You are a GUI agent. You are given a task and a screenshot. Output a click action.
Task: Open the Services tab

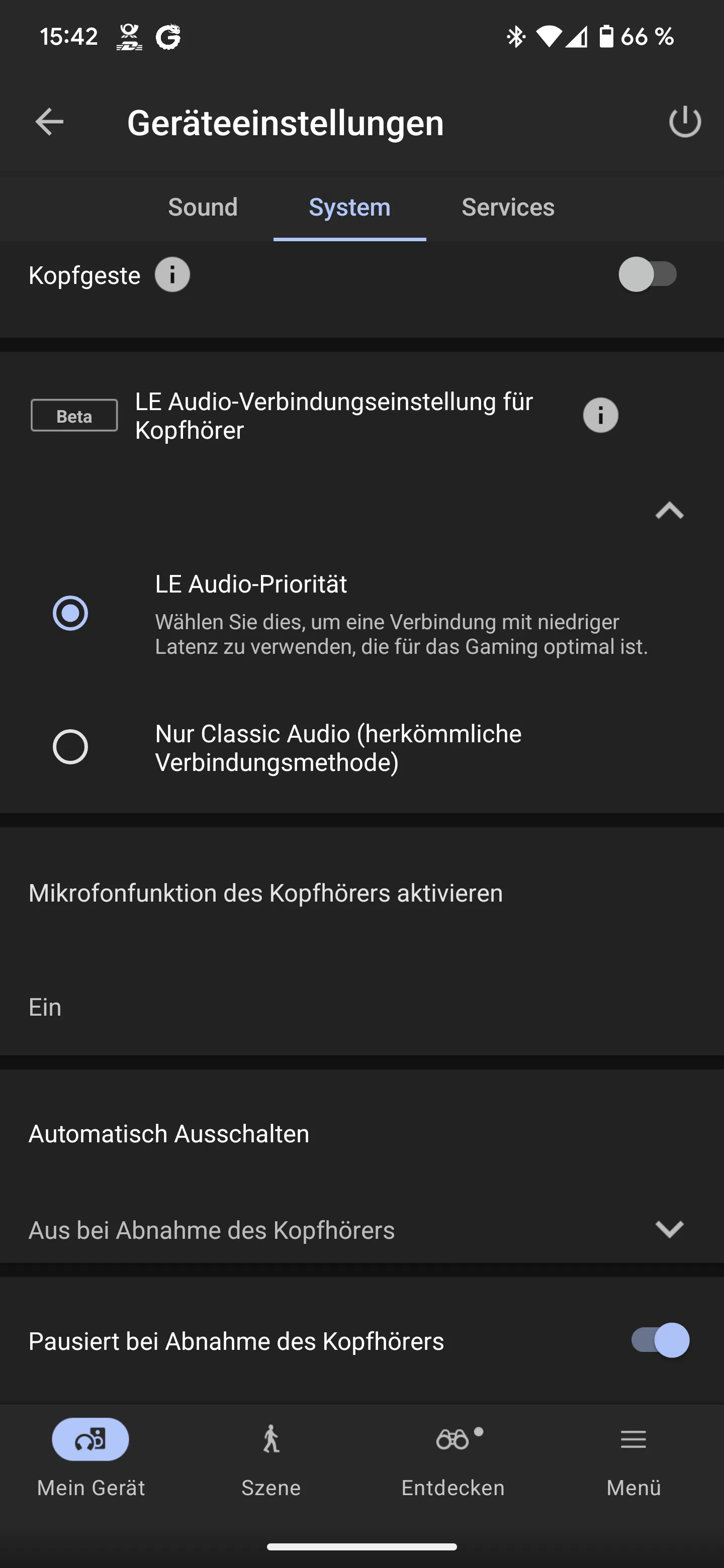pyautogui.click(x=508, y=207)
